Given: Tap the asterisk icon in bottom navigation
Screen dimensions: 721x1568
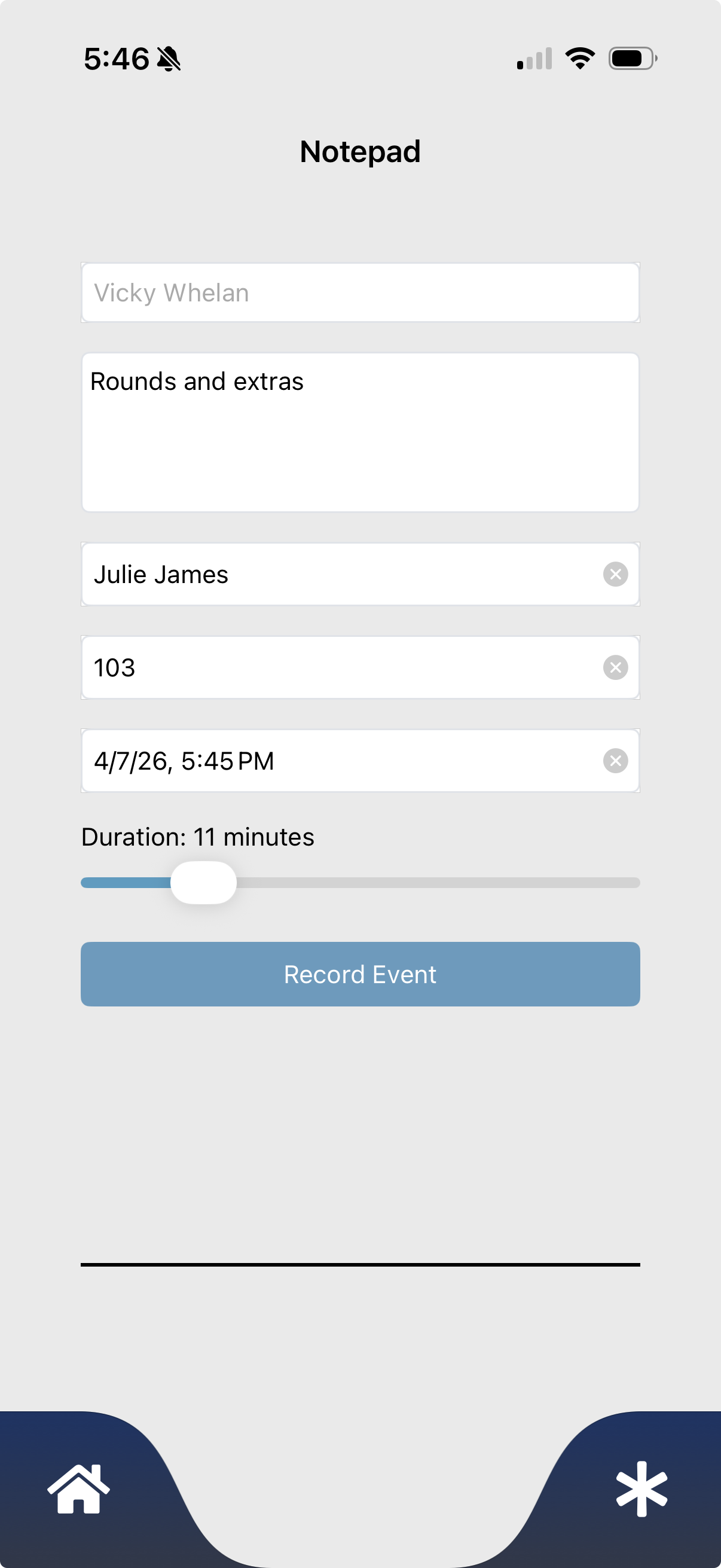Looking at the screenshot, I should click(x=641, y=1489).
